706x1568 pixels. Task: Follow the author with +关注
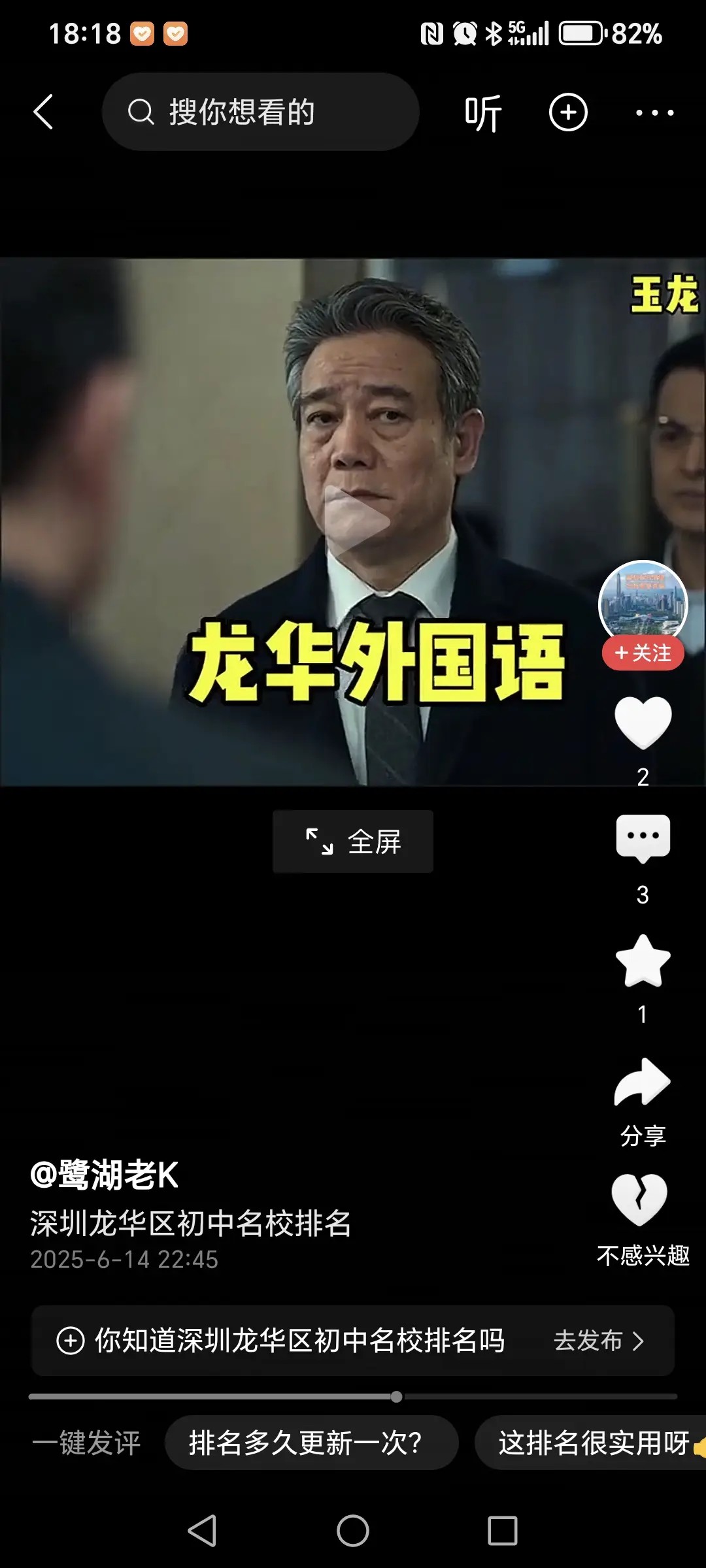tap(643, 653)
